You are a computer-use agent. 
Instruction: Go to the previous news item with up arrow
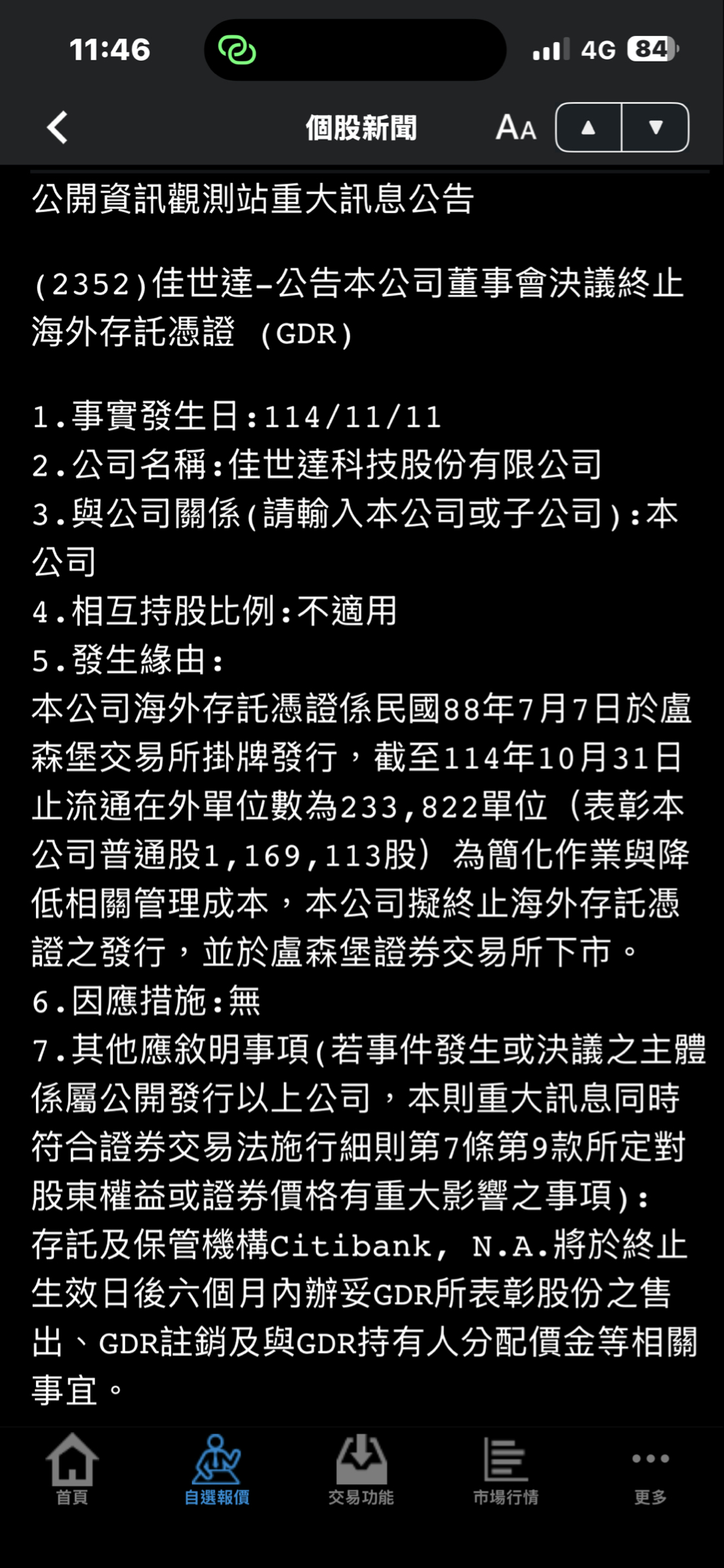tap(588, 127)
